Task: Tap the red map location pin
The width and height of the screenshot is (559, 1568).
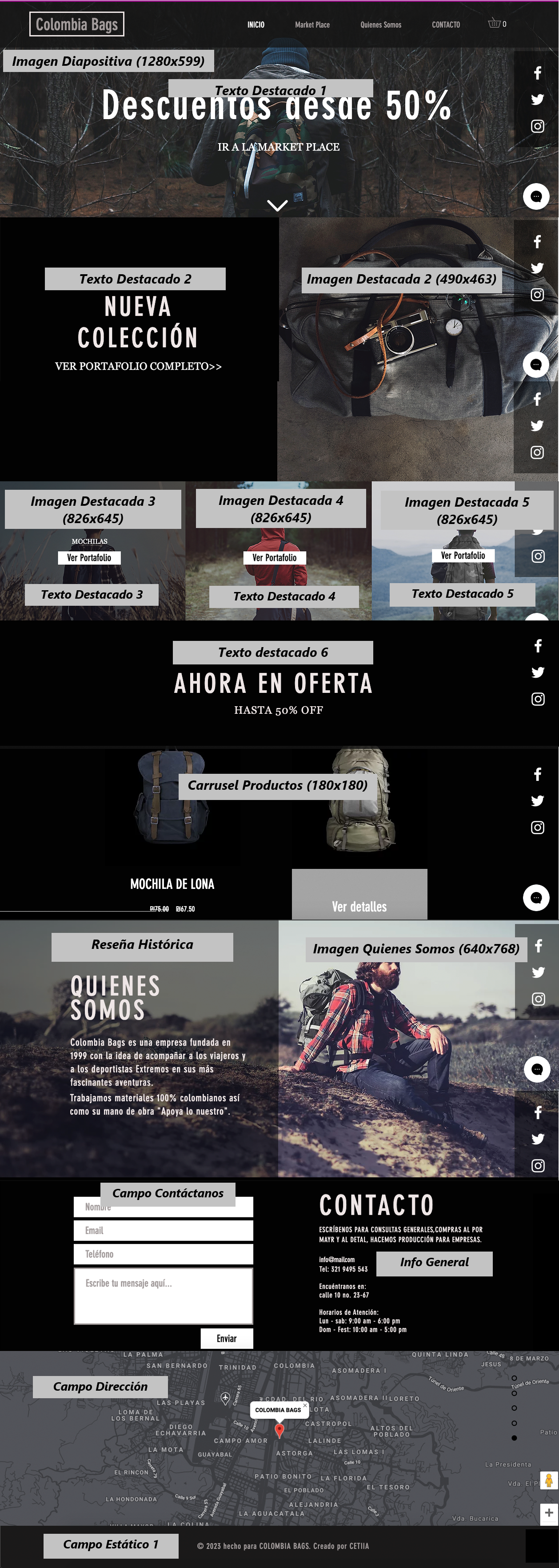Action: point(279,1430)
